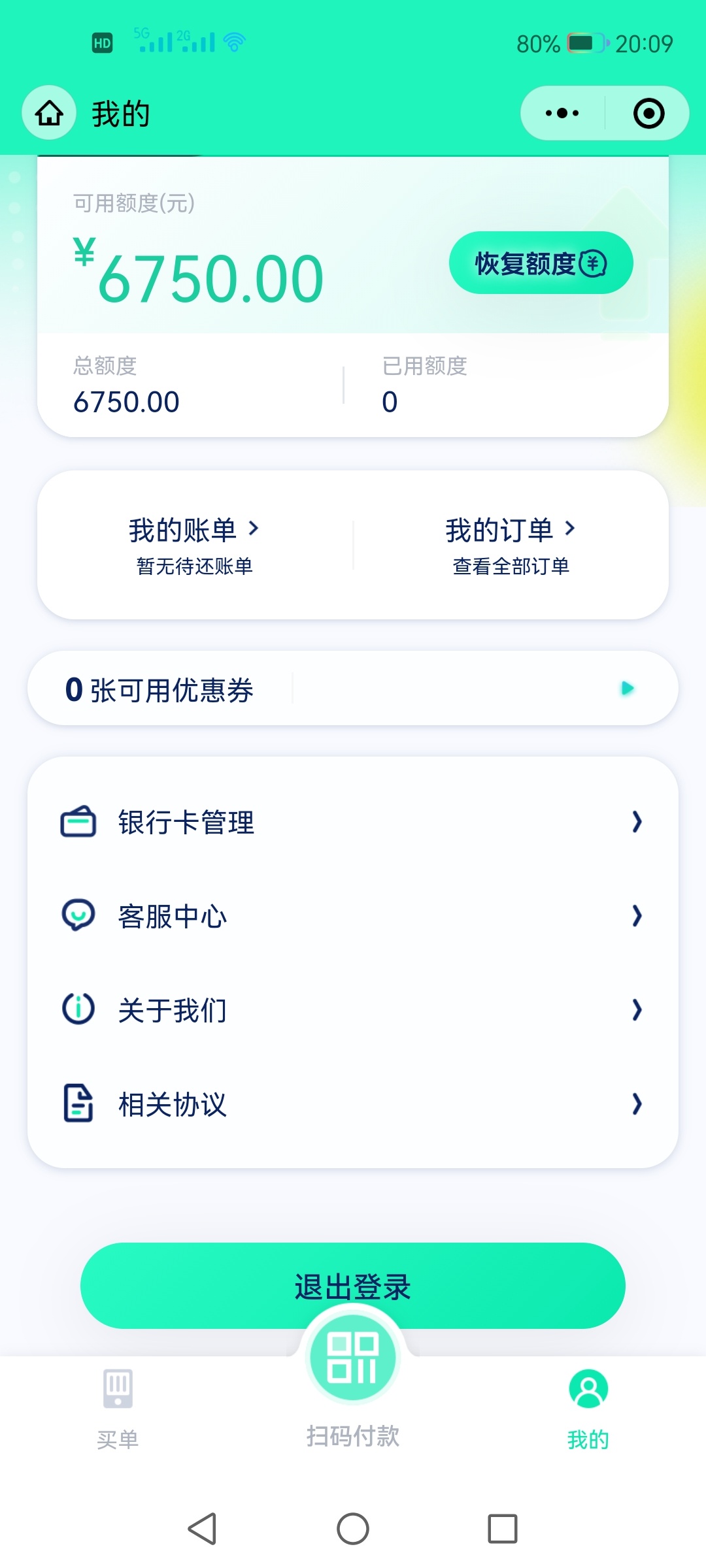The width and height of the screenshot is (706, 1568).
Task: View all orders under 我的订单
Action: coord(511,545)
